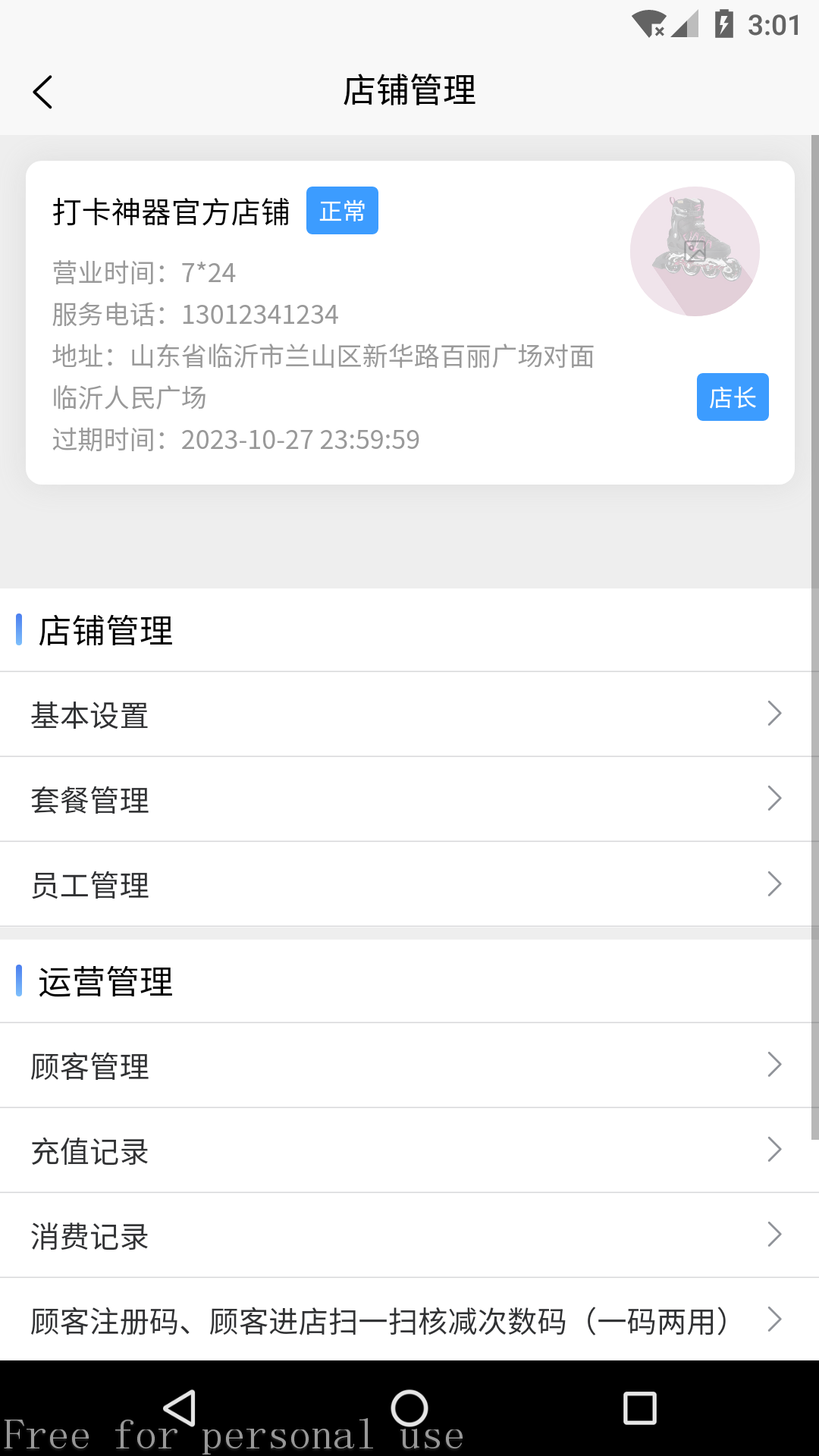
Task: Open the 员工管理 staff management section
Action: (409, 884)
